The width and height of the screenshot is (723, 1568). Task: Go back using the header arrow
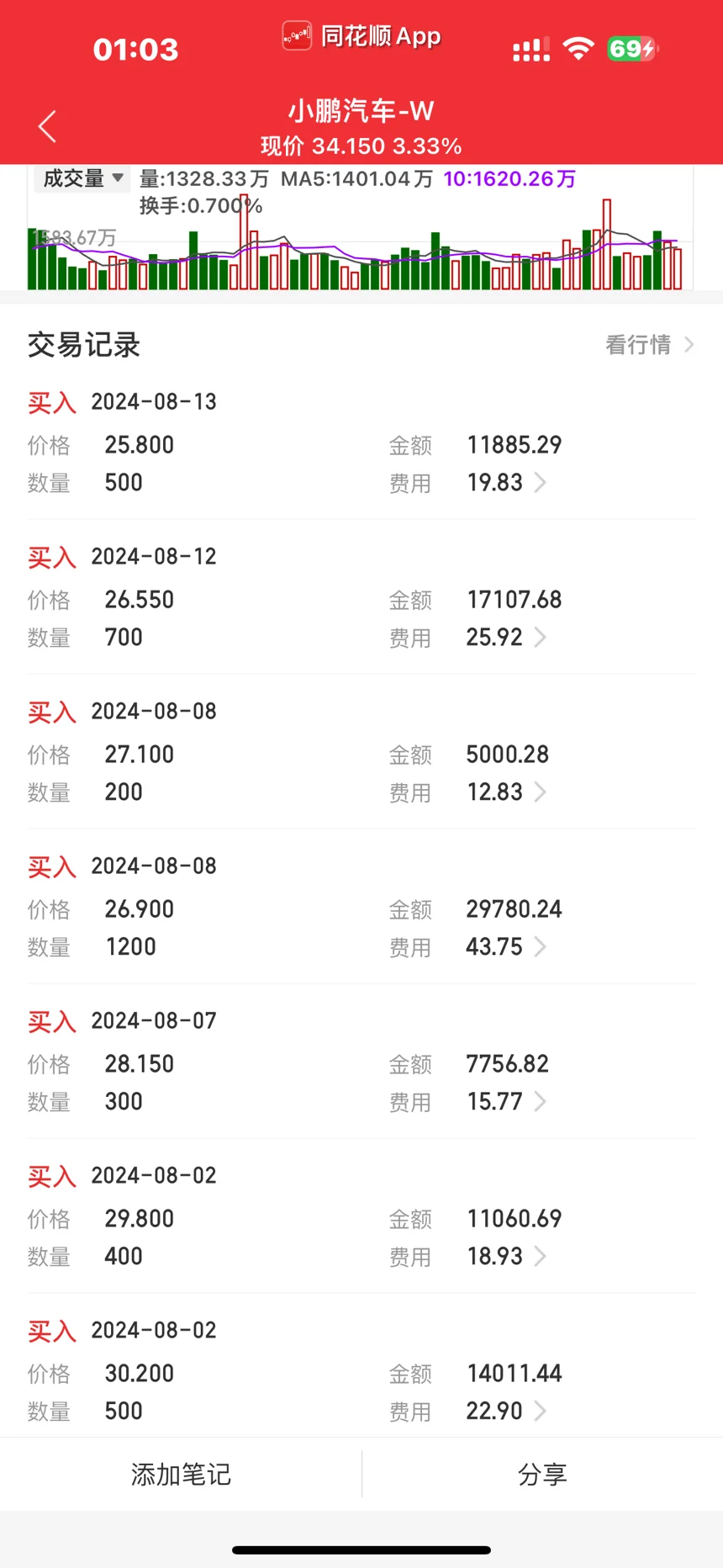pos(47,127)
